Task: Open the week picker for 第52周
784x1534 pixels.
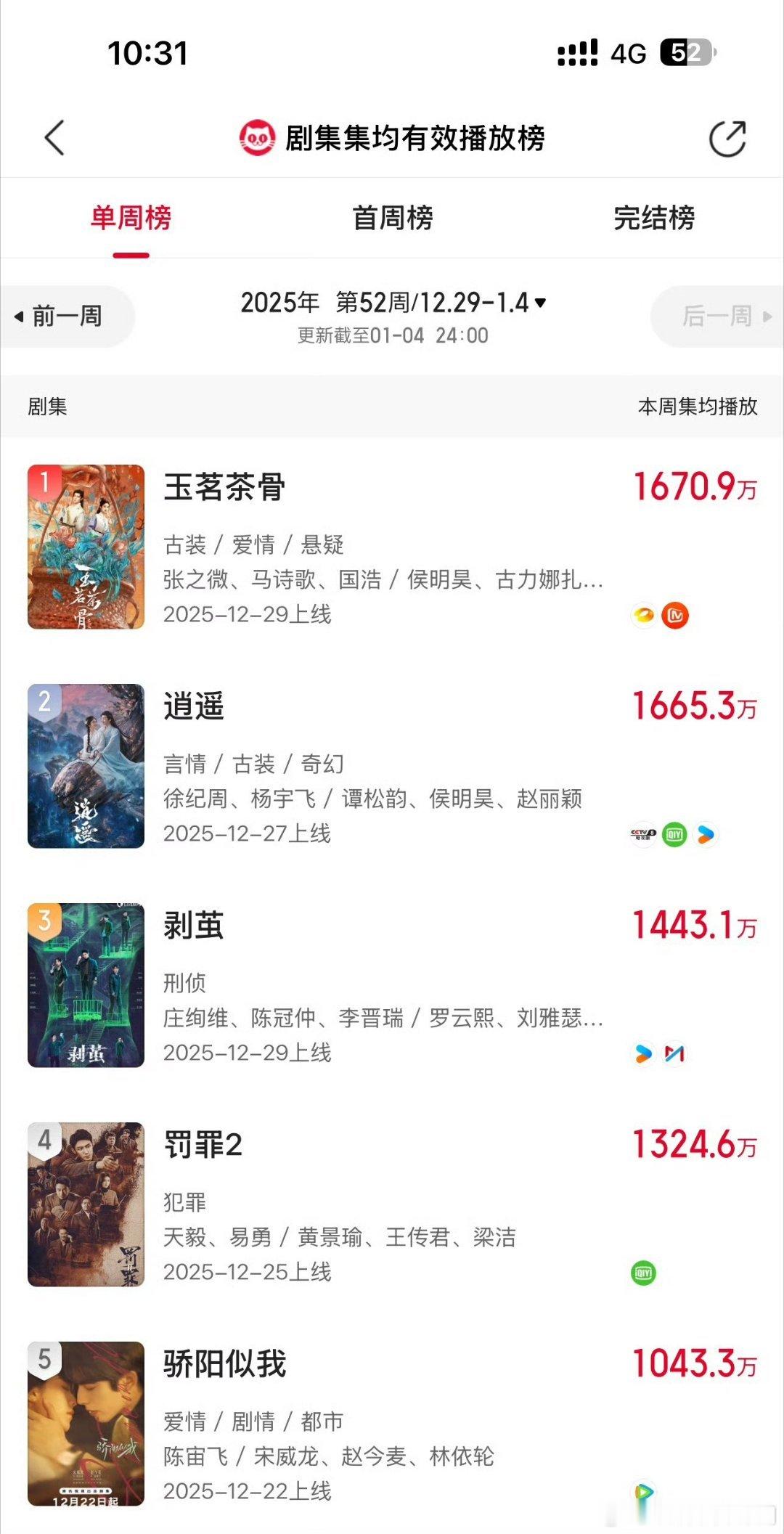Action: 393,303
